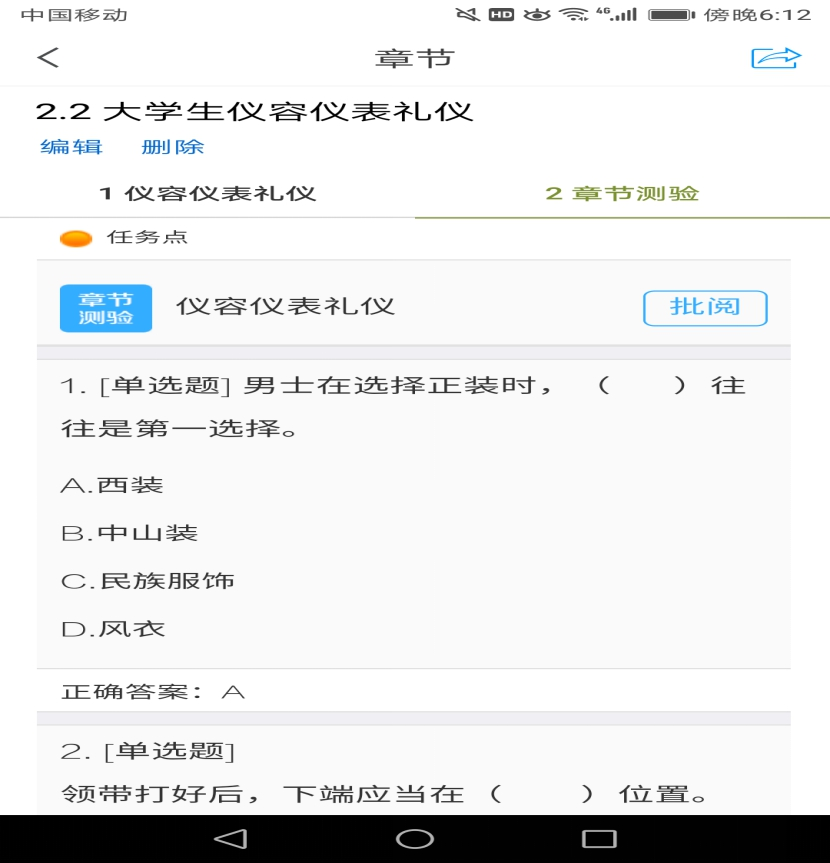Screen dimensions: 830x863
Task: Switch to the 仪容仪表礼仪 tab
Action: click(207, 193)
